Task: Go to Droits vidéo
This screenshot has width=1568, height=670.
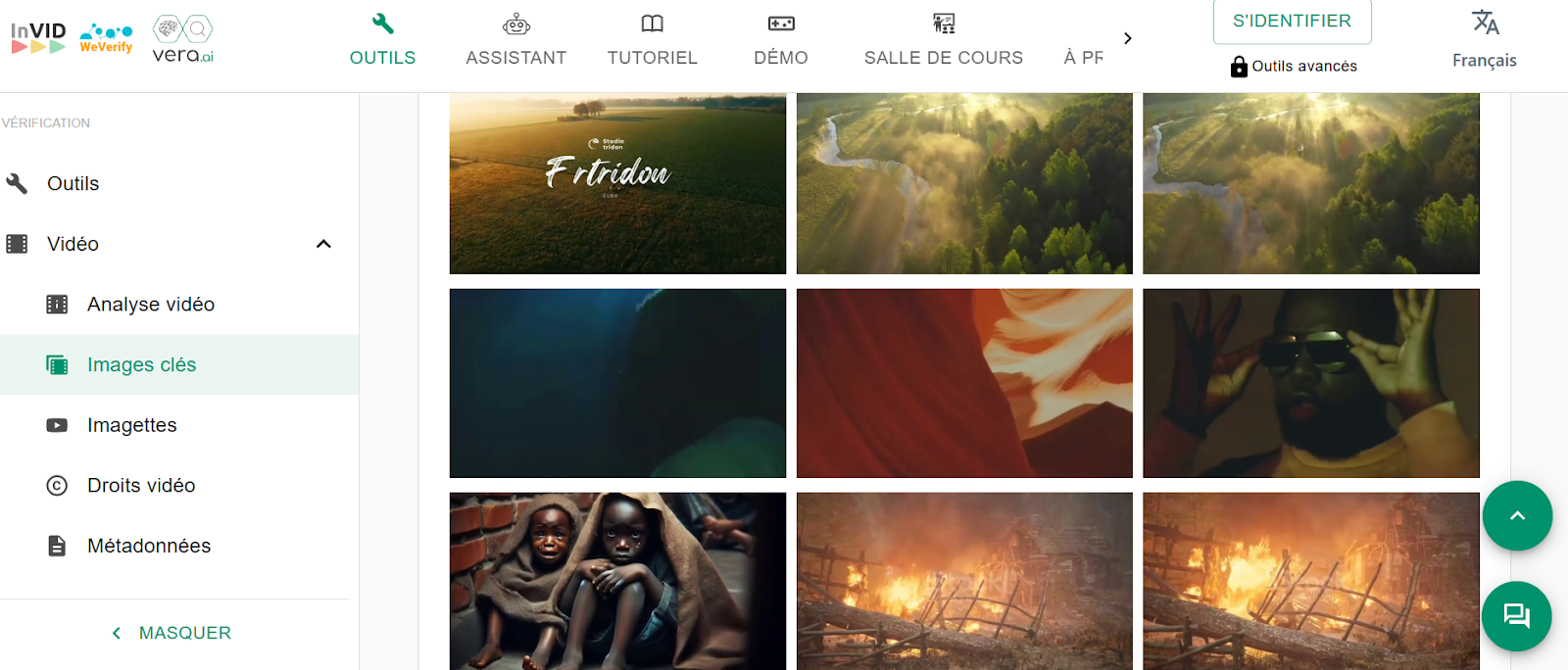Action: [x=140, y=486]
